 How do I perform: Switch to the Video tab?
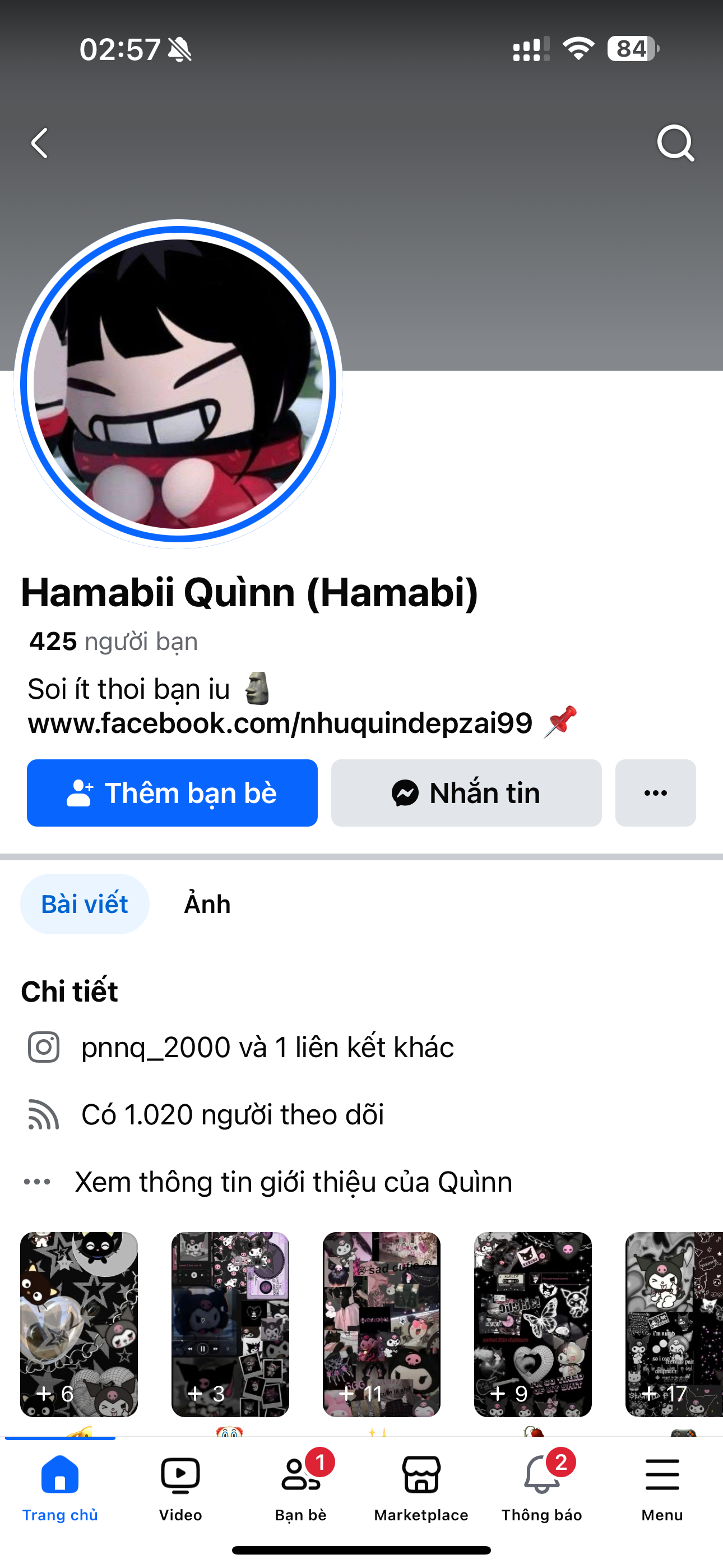pos(180,1487)
